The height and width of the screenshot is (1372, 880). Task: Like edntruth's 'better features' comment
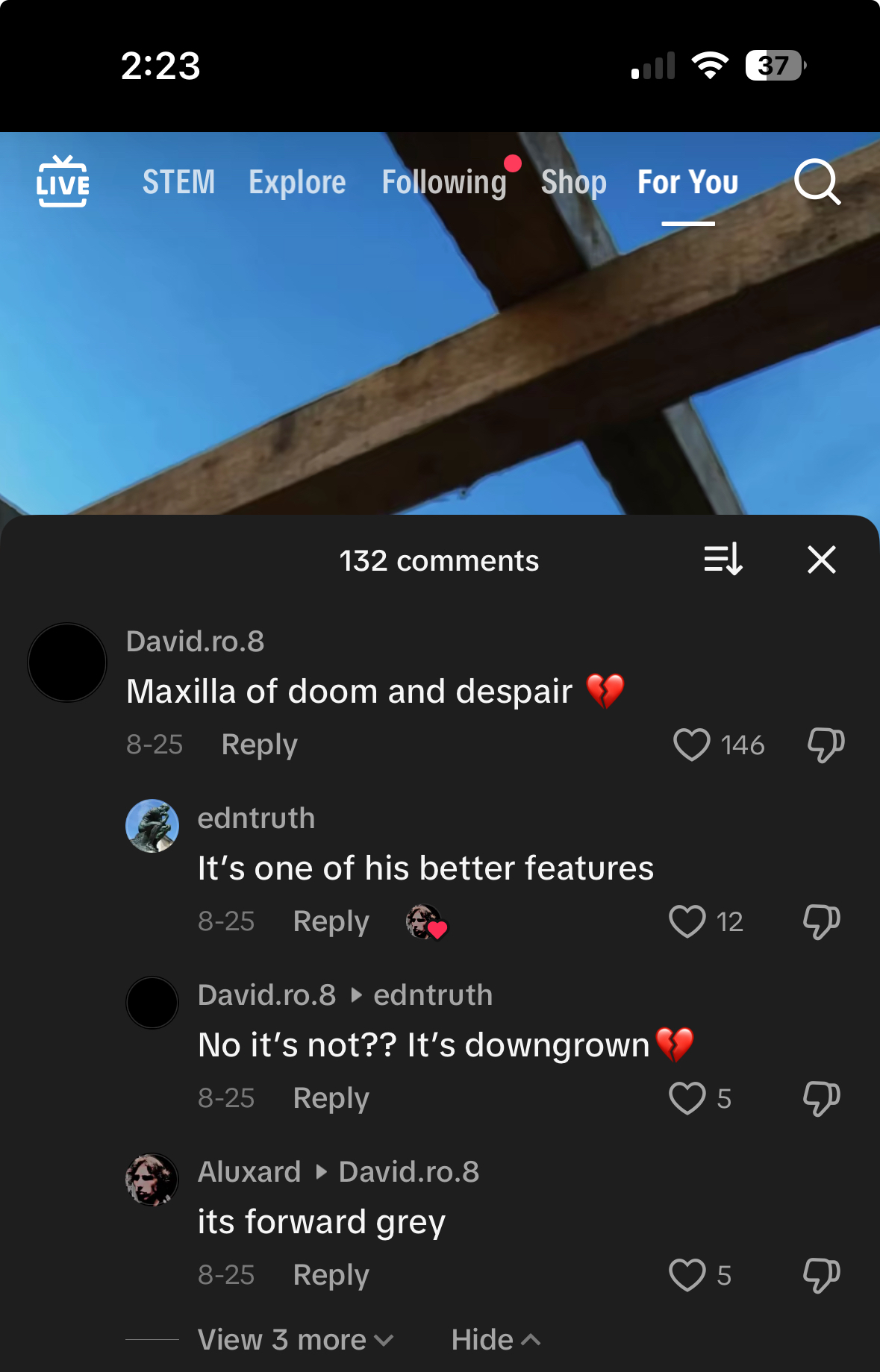(687, 921)
